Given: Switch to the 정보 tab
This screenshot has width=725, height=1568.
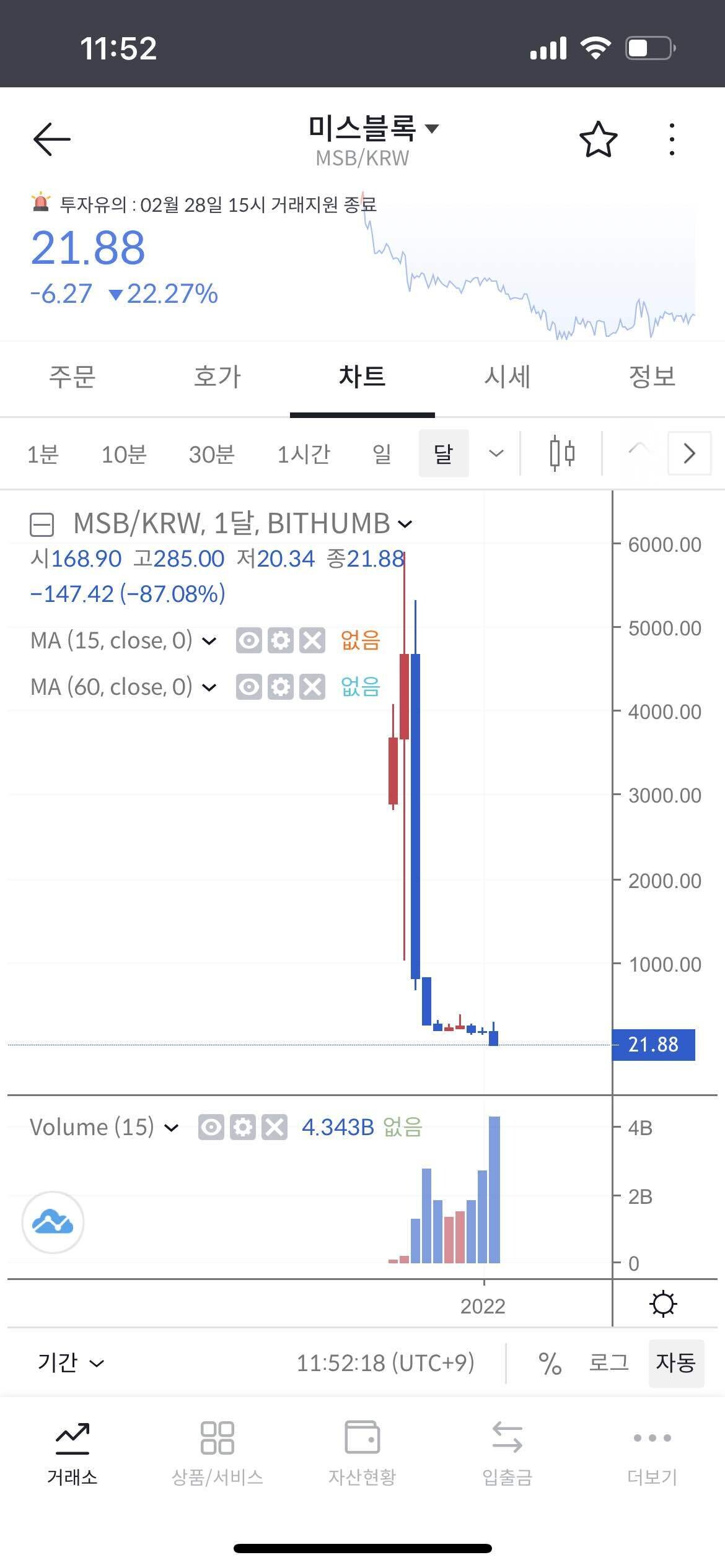Looking at the screenshot, I should coord(652,377).
